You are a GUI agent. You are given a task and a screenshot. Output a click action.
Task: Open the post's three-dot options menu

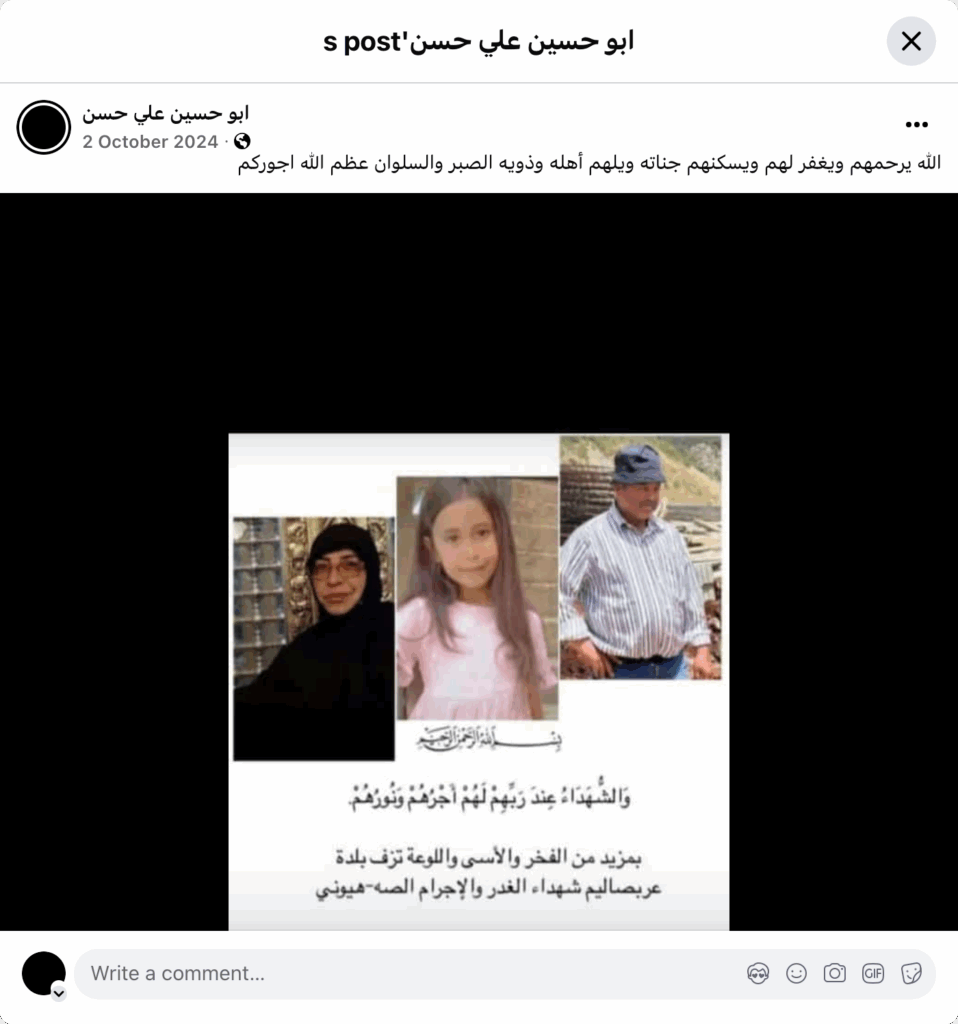coord(916,125)
